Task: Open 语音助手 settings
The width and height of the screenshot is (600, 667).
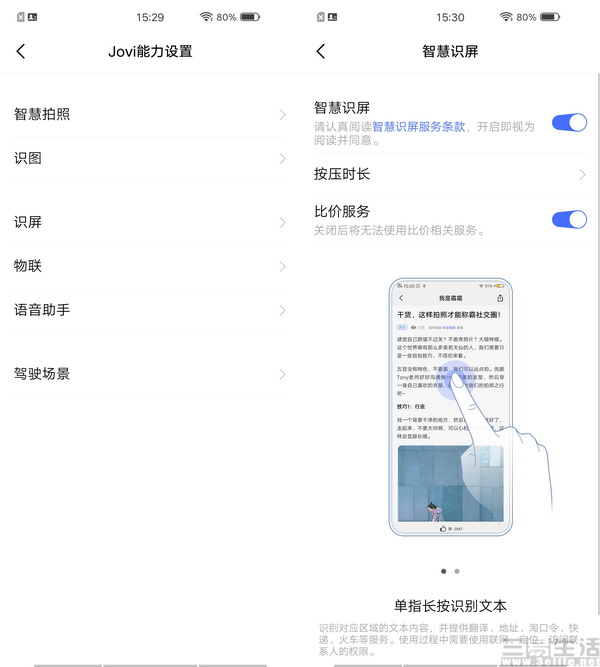Action: (150, 310)
